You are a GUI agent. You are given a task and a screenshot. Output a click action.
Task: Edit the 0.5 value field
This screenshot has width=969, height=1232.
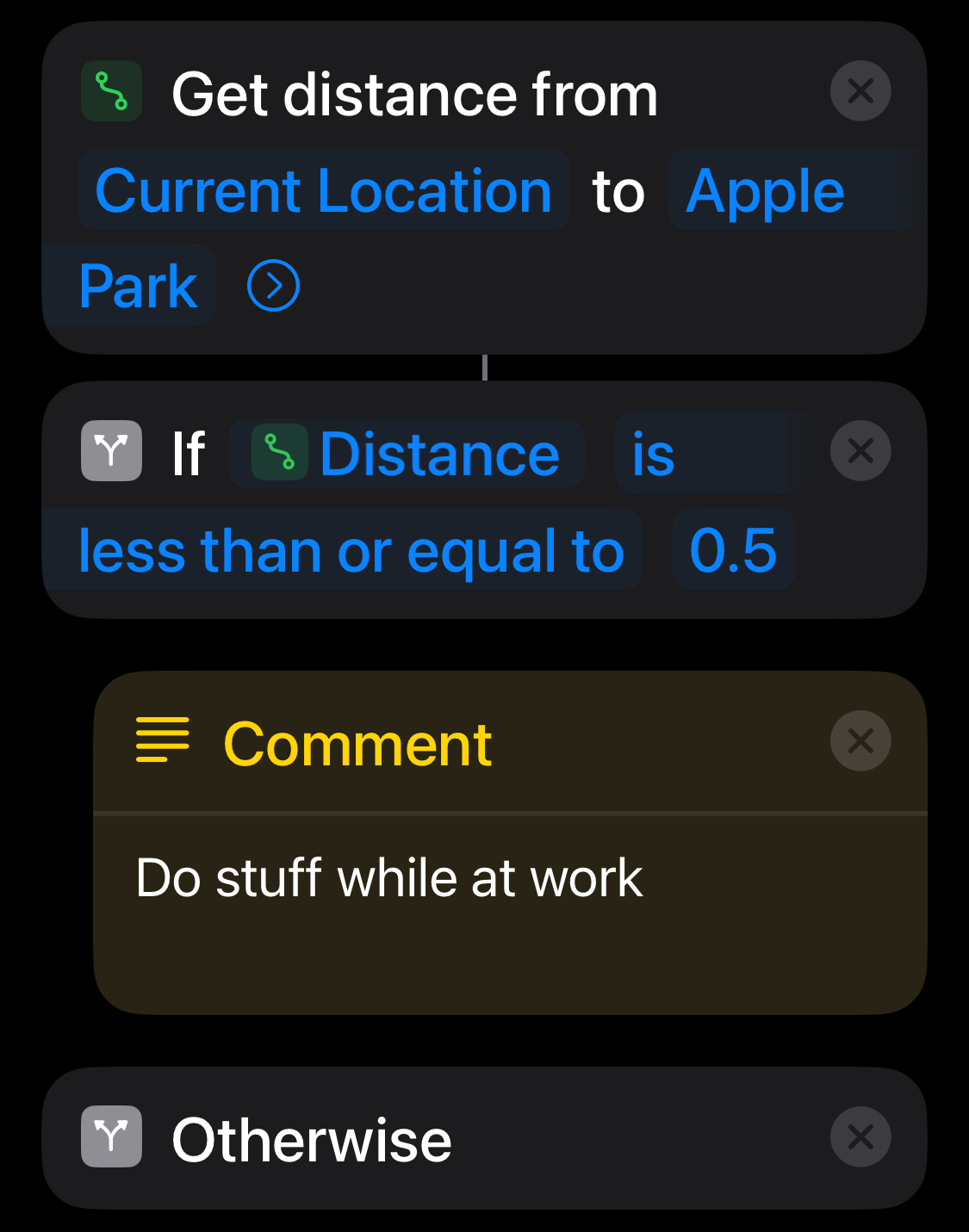pos(733,550)
